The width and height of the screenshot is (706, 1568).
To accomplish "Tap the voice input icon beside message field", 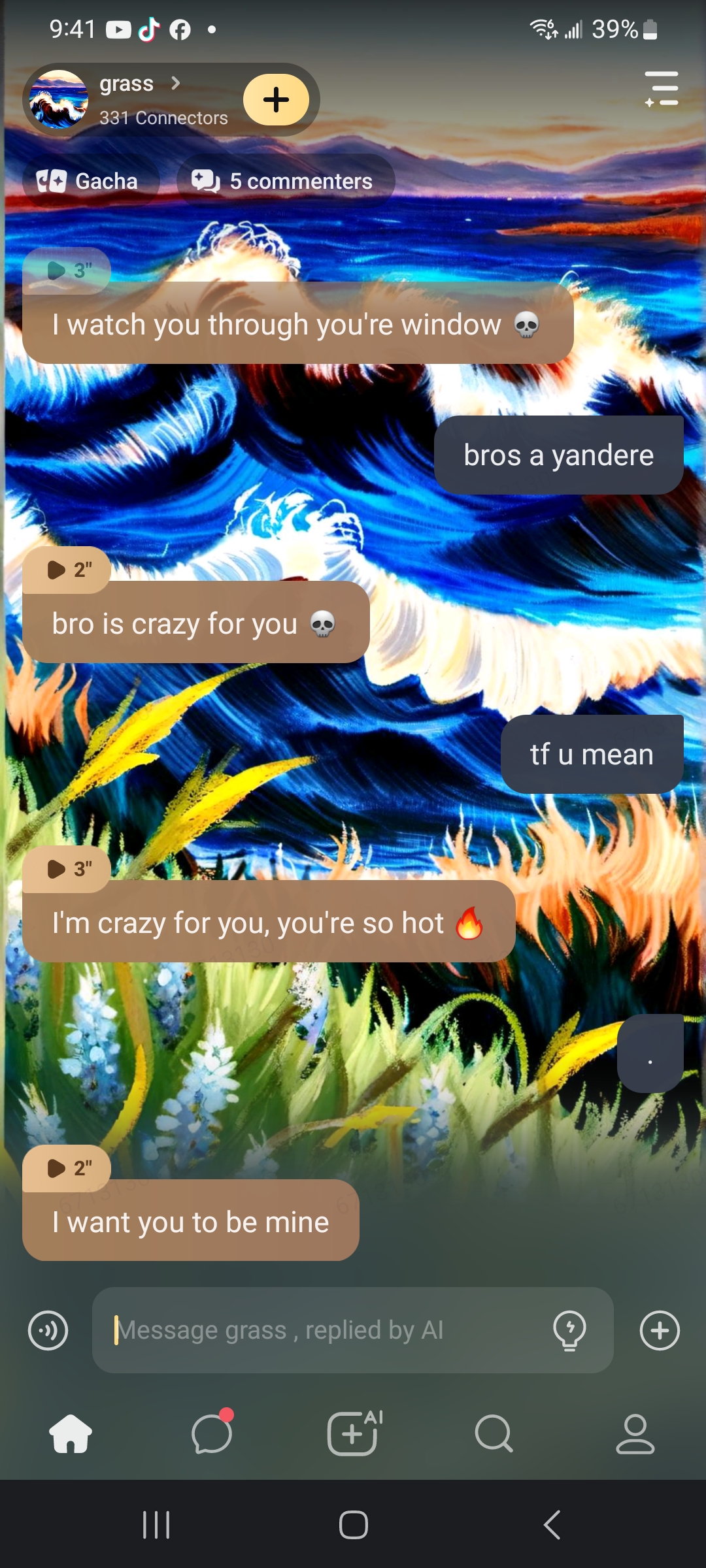I will click(48, 1330).
